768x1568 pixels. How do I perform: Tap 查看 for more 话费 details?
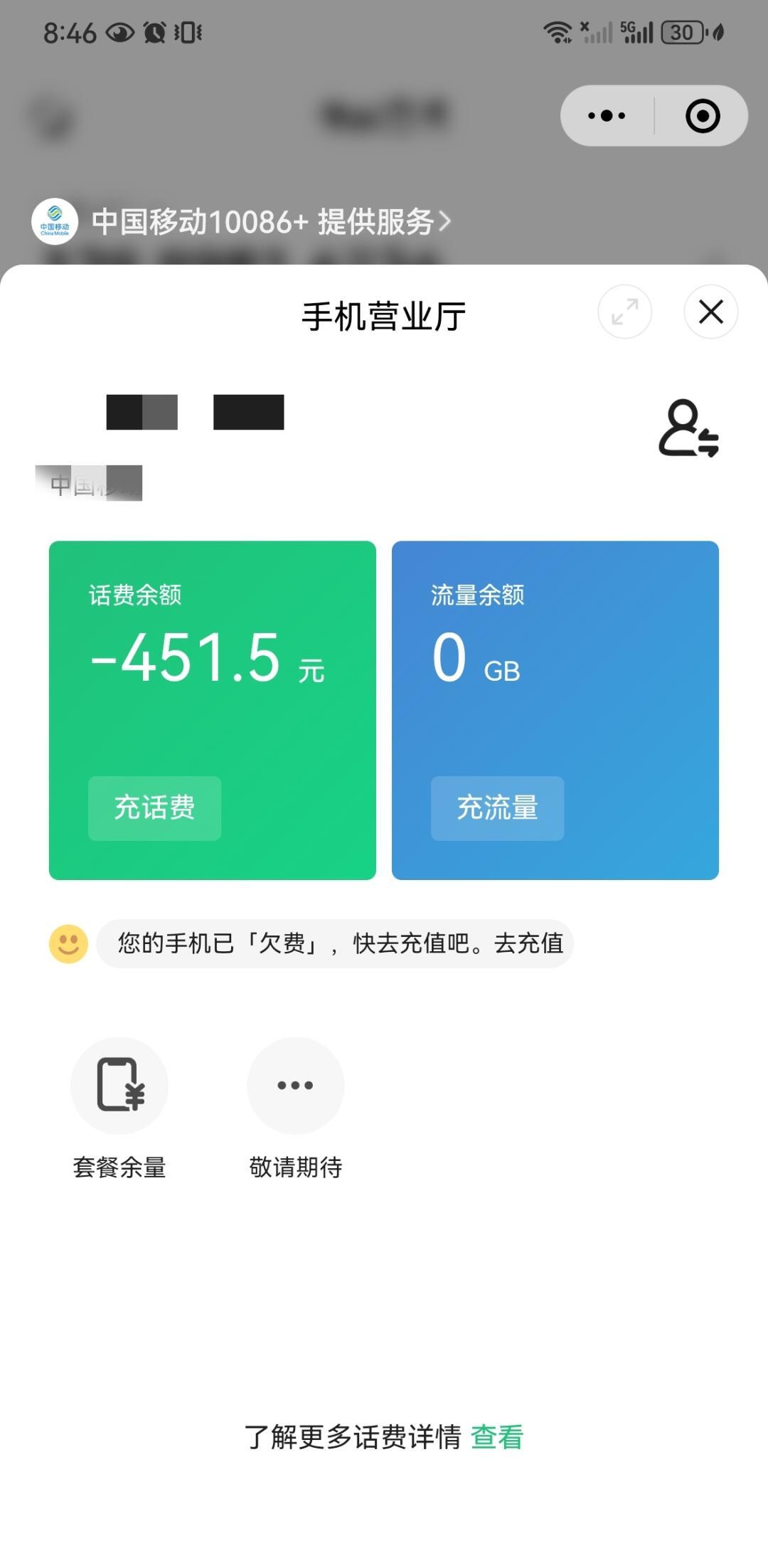496,1437
